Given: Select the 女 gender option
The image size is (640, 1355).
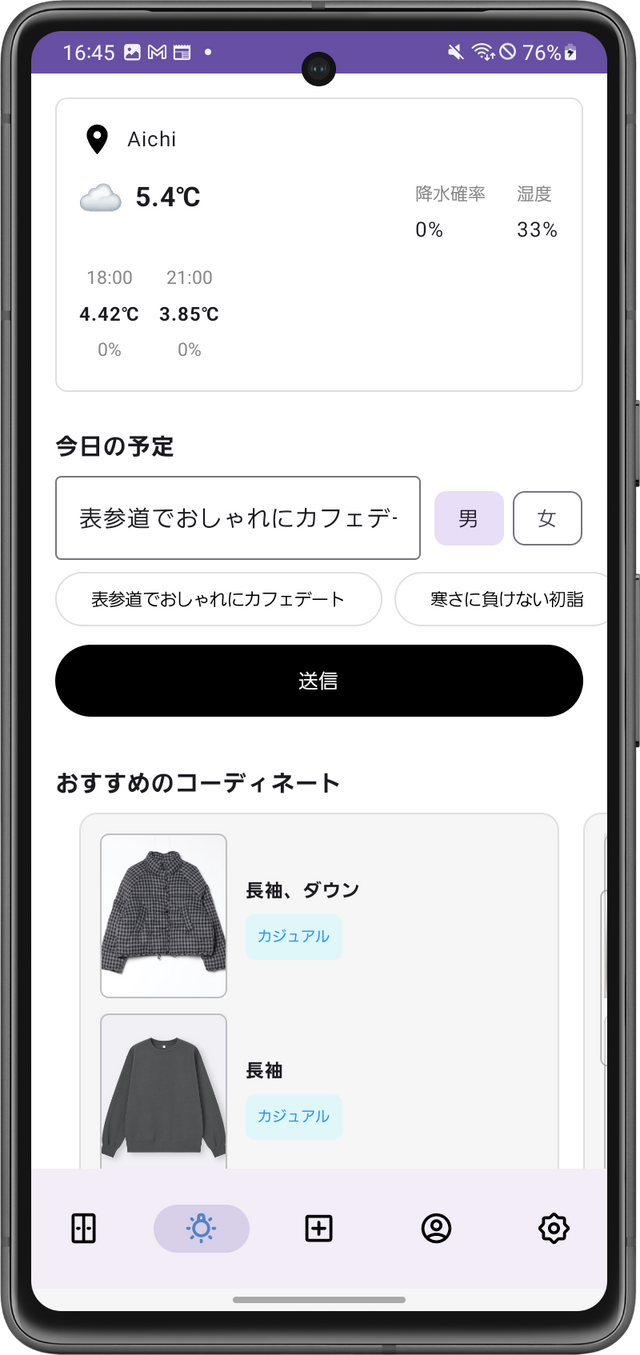Looking at the screenshot, I should click(x=547, y=518).
